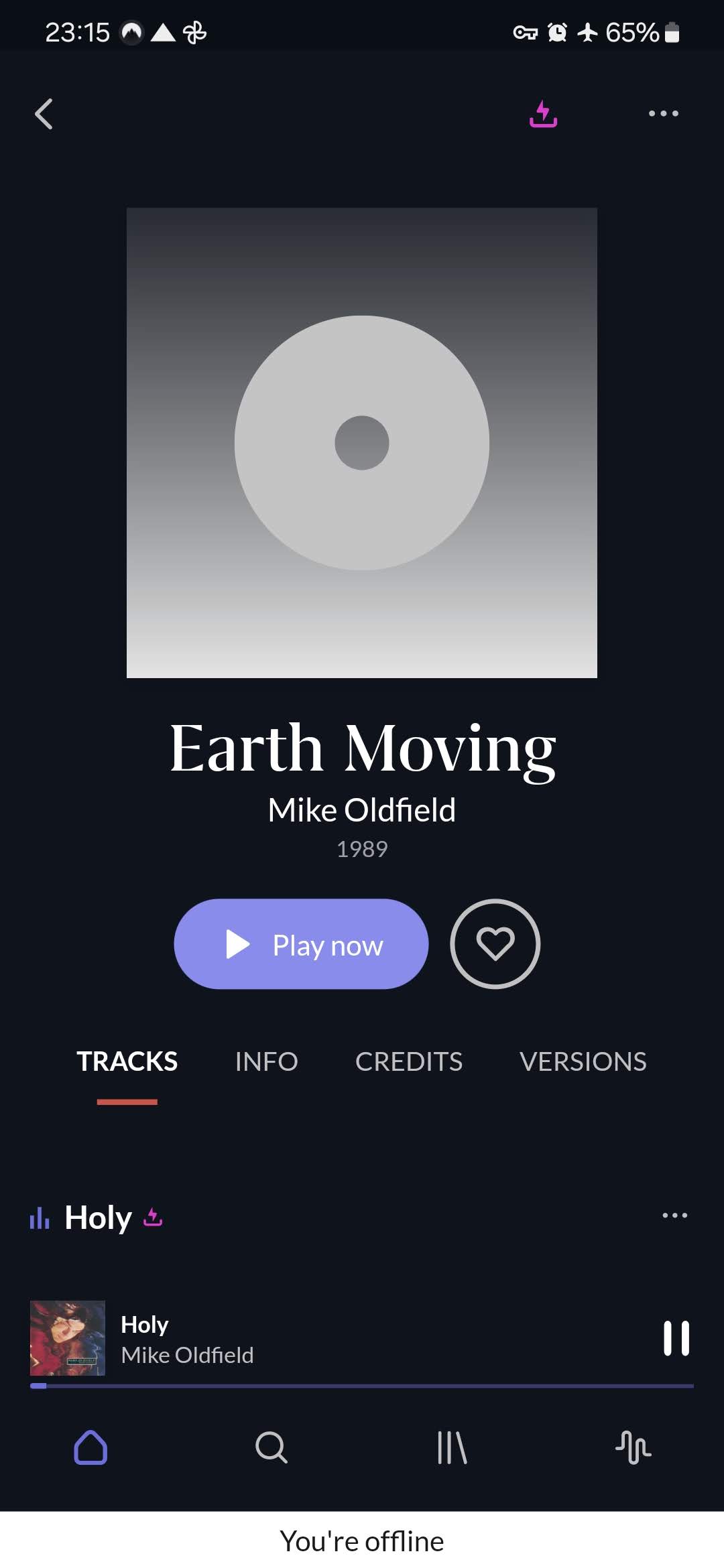
Task: Go to the Home tab
Action: tap(90, 1447)
